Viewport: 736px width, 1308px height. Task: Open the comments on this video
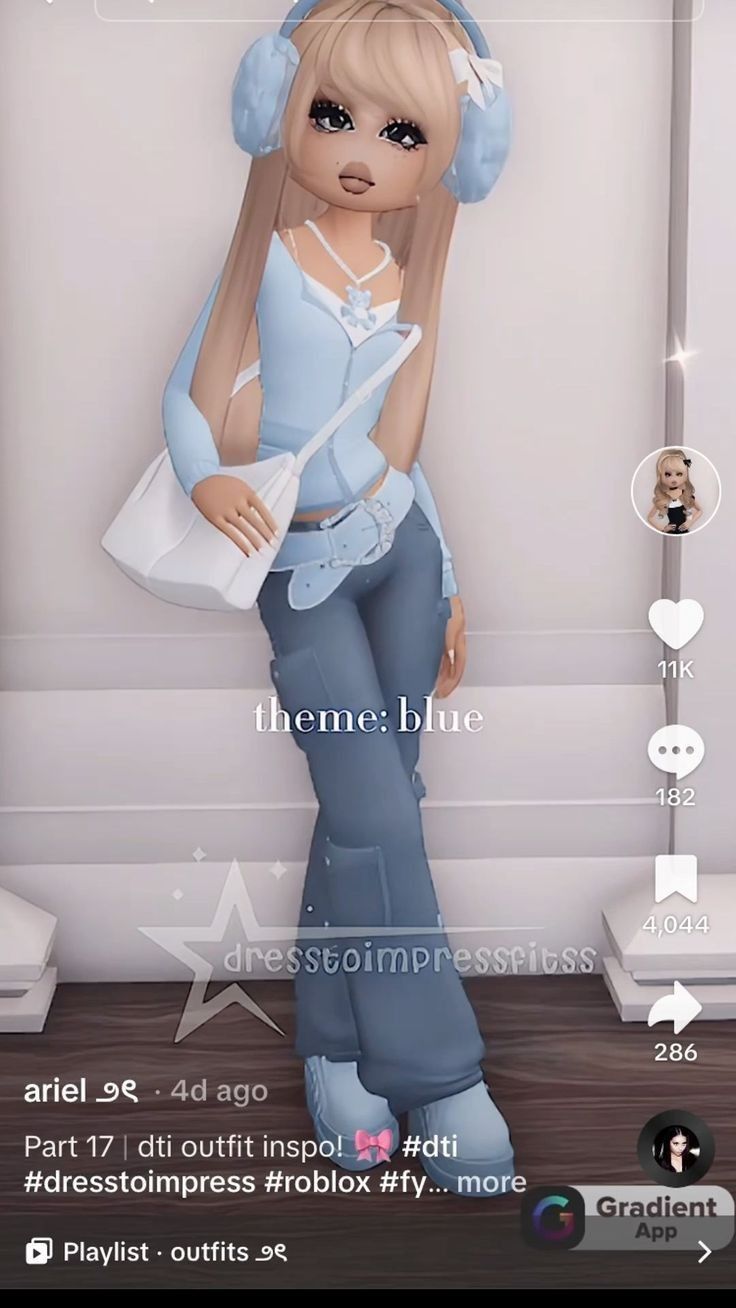pyautogui.click(x=676, y=751)
